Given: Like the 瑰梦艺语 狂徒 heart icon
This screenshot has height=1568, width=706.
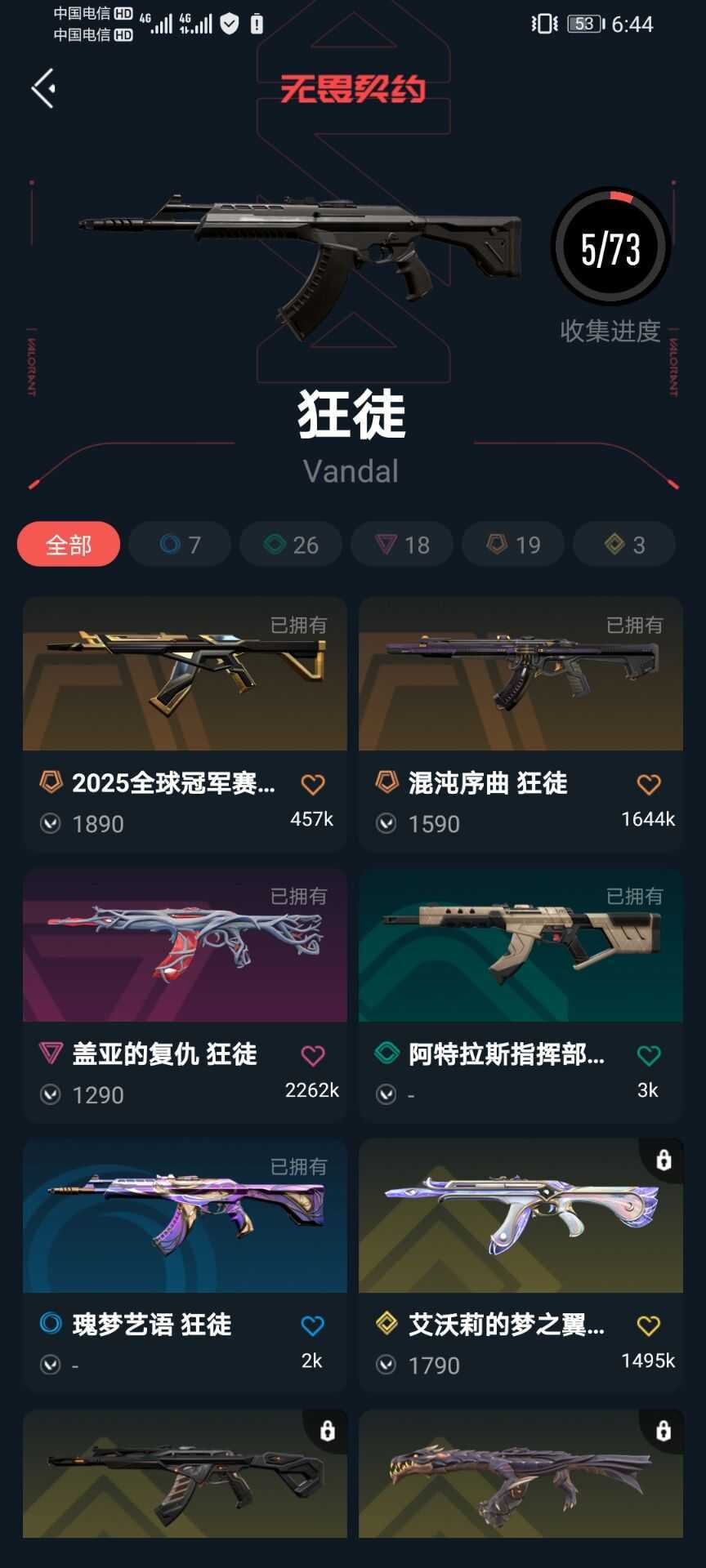Looking at the screenshot, I should click(313, 1326).
